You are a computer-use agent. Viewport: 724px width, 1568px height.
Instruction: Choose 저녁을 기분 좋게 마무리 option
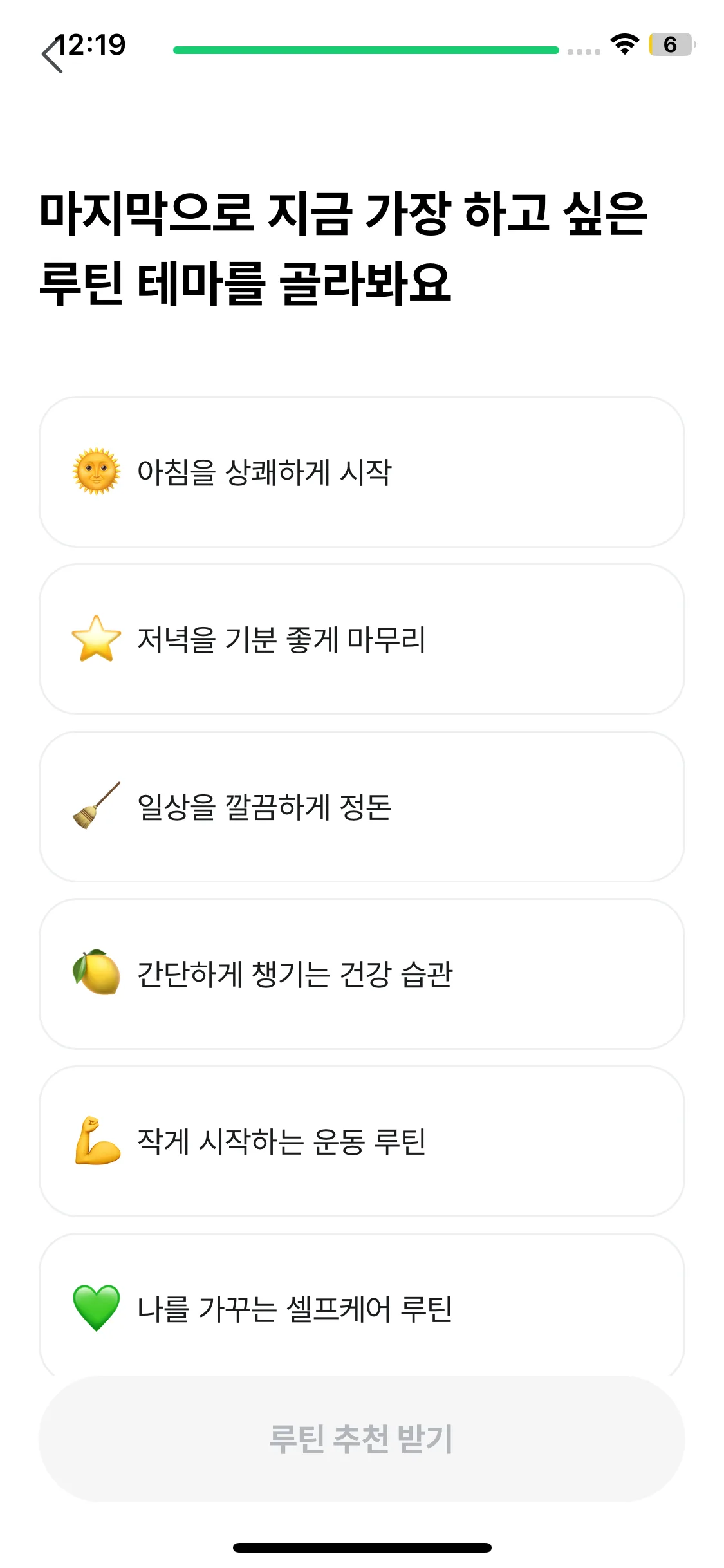pyautogui.click(x=362, y=639)
